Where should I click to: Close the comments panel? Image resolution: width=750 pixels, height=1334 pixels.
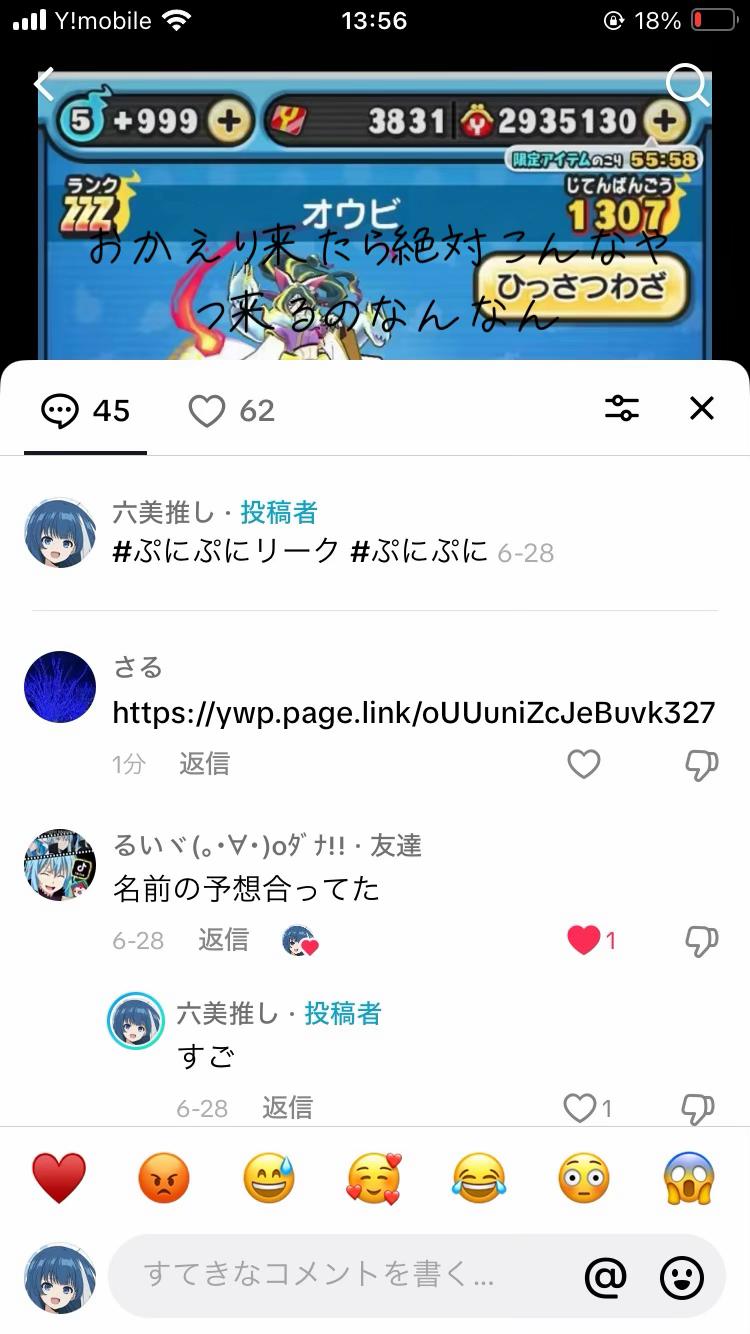click(702, 408)
